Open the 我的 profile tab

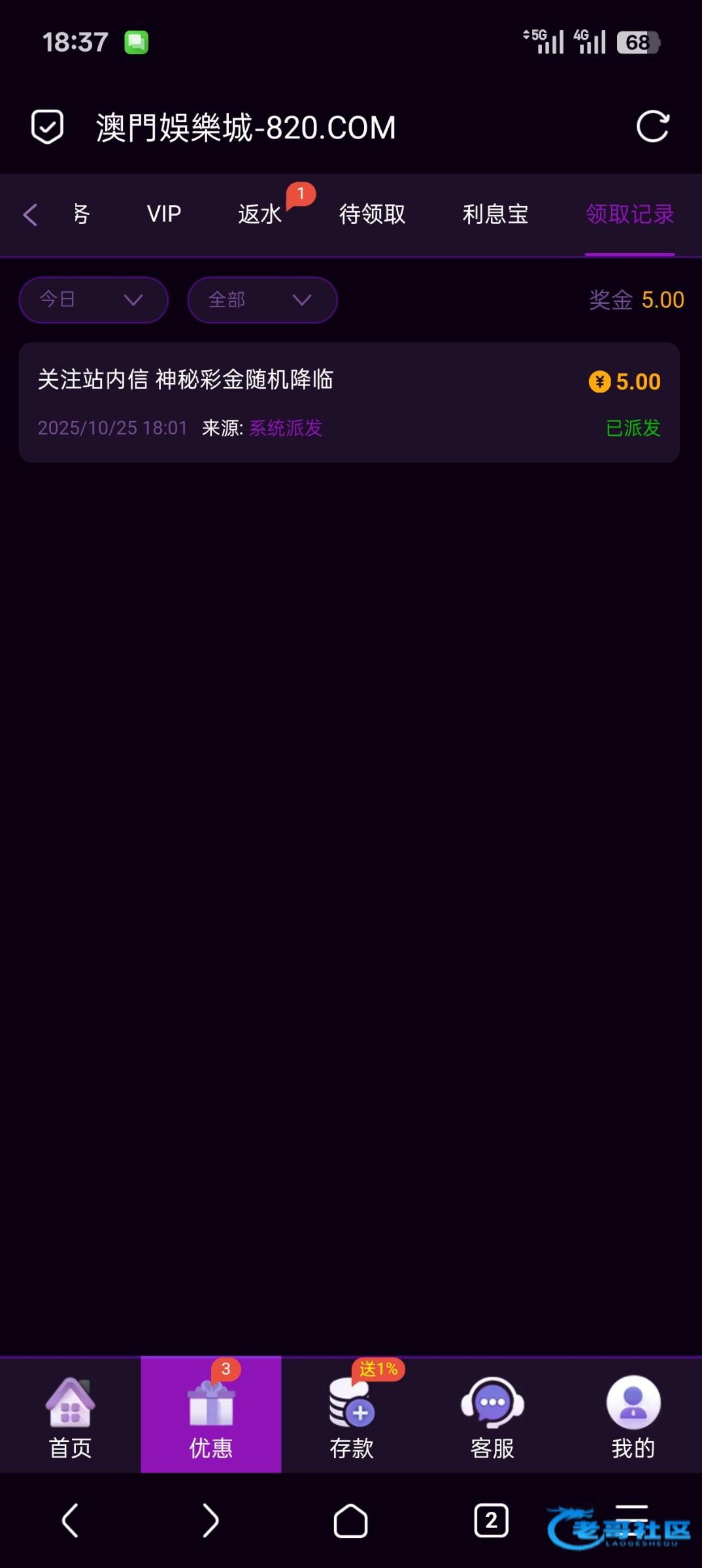(x=633, y=1415)
